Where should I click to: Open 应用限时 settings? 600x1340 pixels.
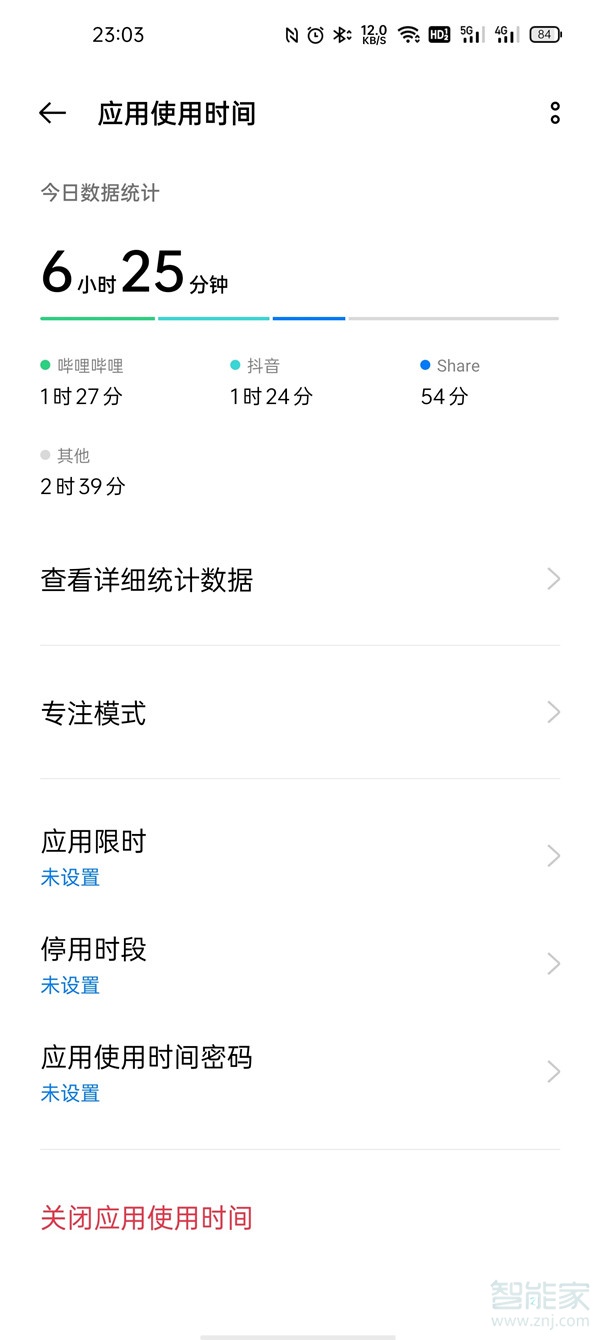click(299, 857)
